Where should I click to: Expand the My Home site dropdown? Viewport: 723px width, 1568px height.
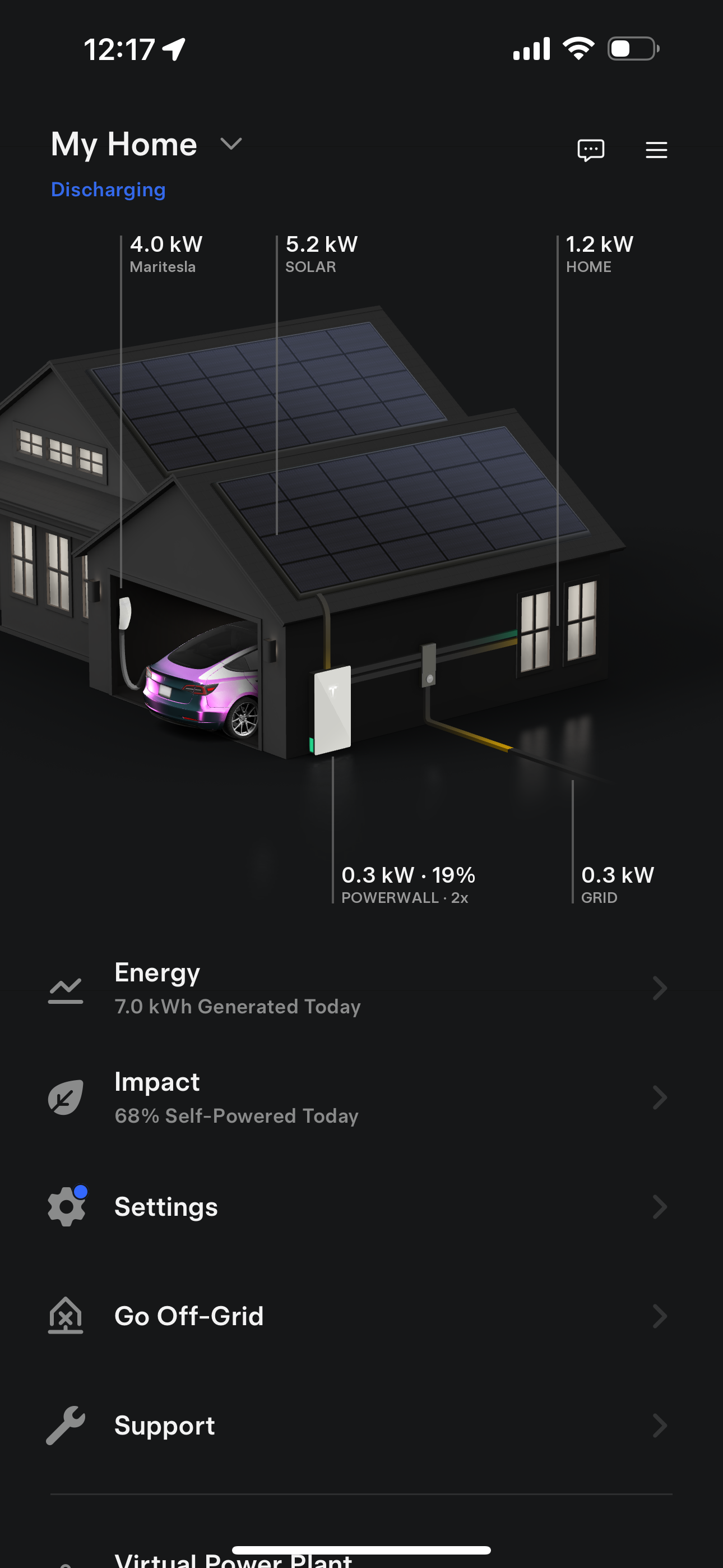tap(231, 144)
